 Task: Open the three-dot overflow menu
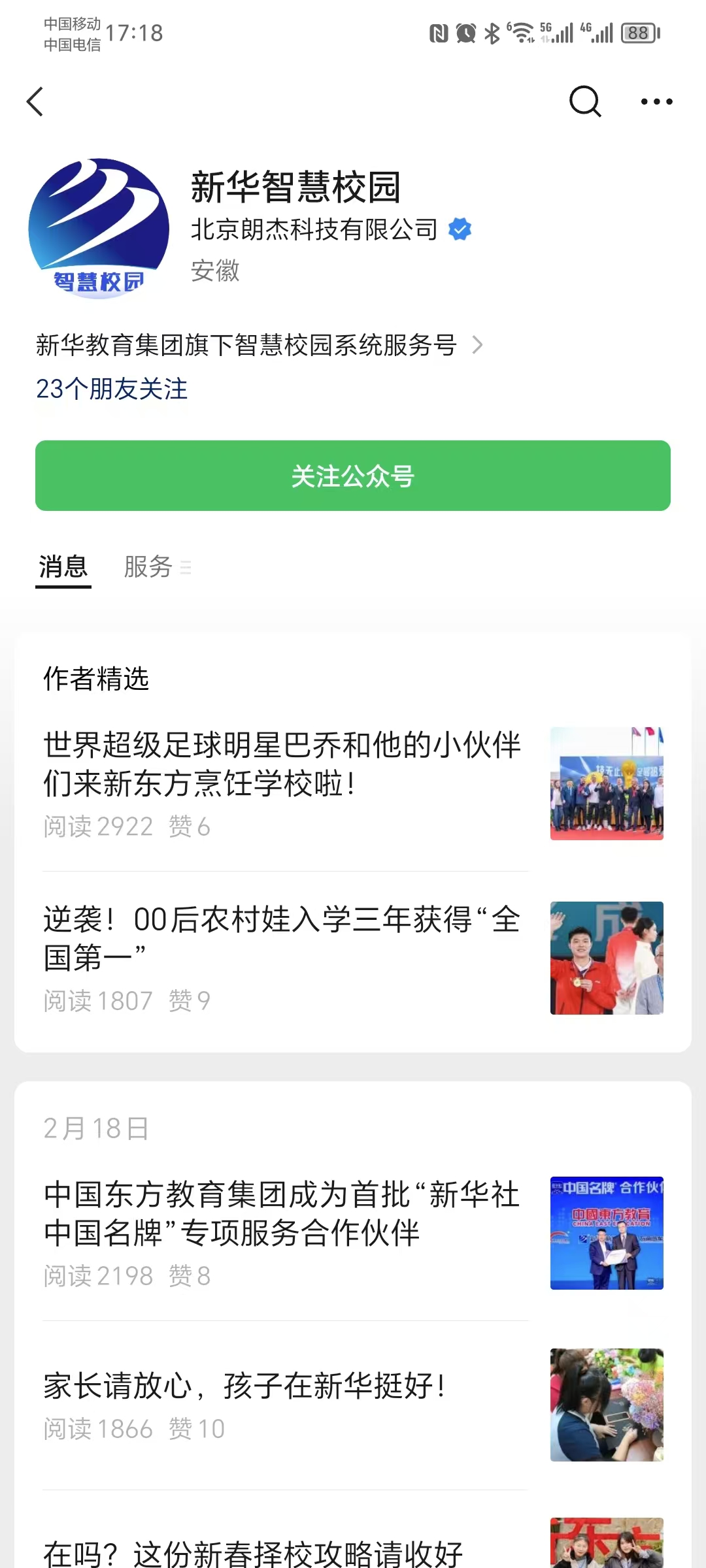click(656, 102)
